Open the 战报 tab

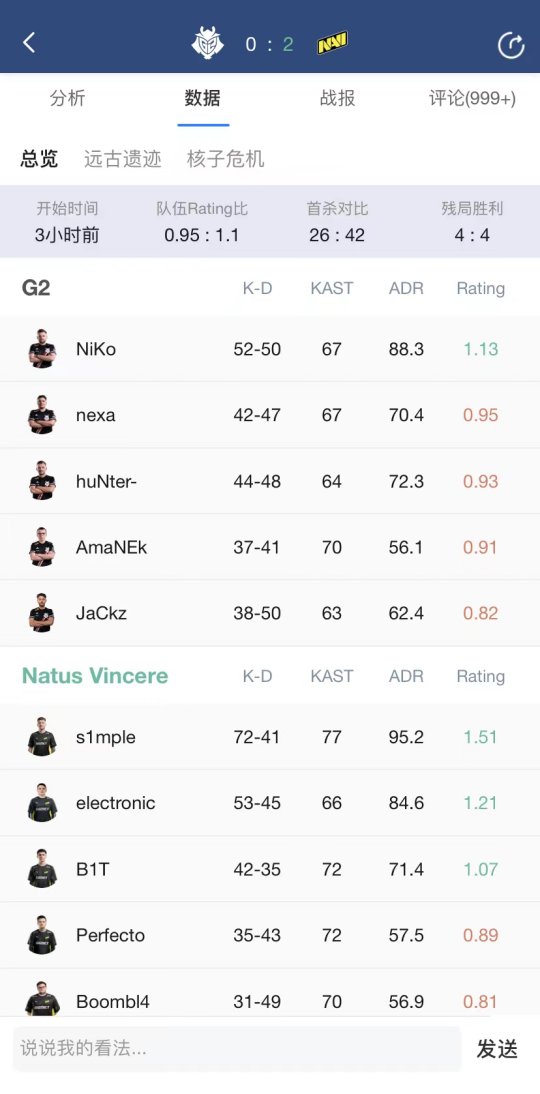point(338,98)
